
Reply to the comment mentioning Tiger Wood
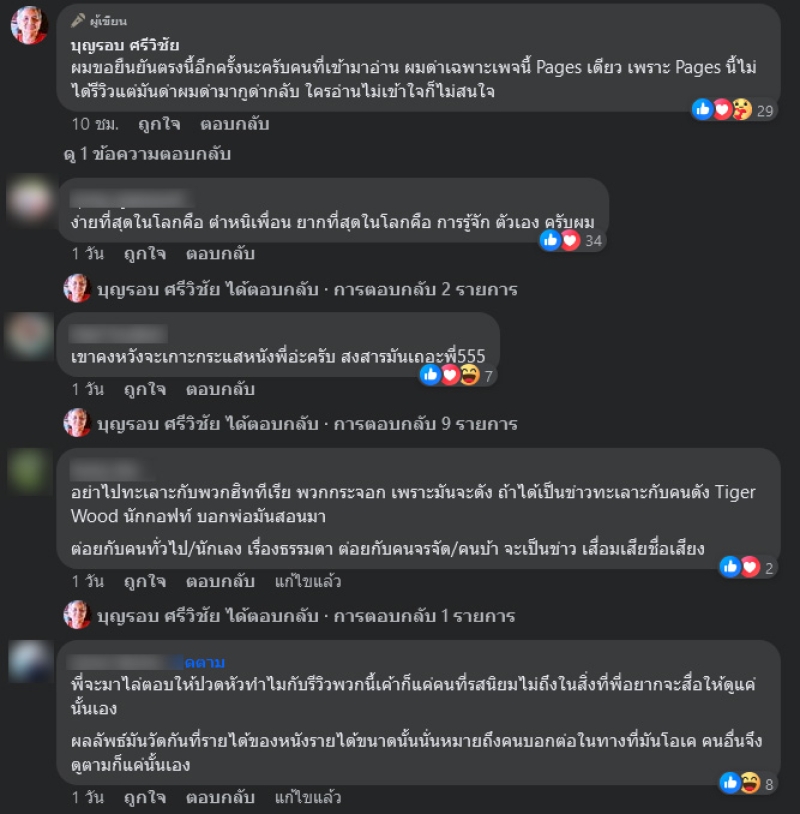click(218, 581)
